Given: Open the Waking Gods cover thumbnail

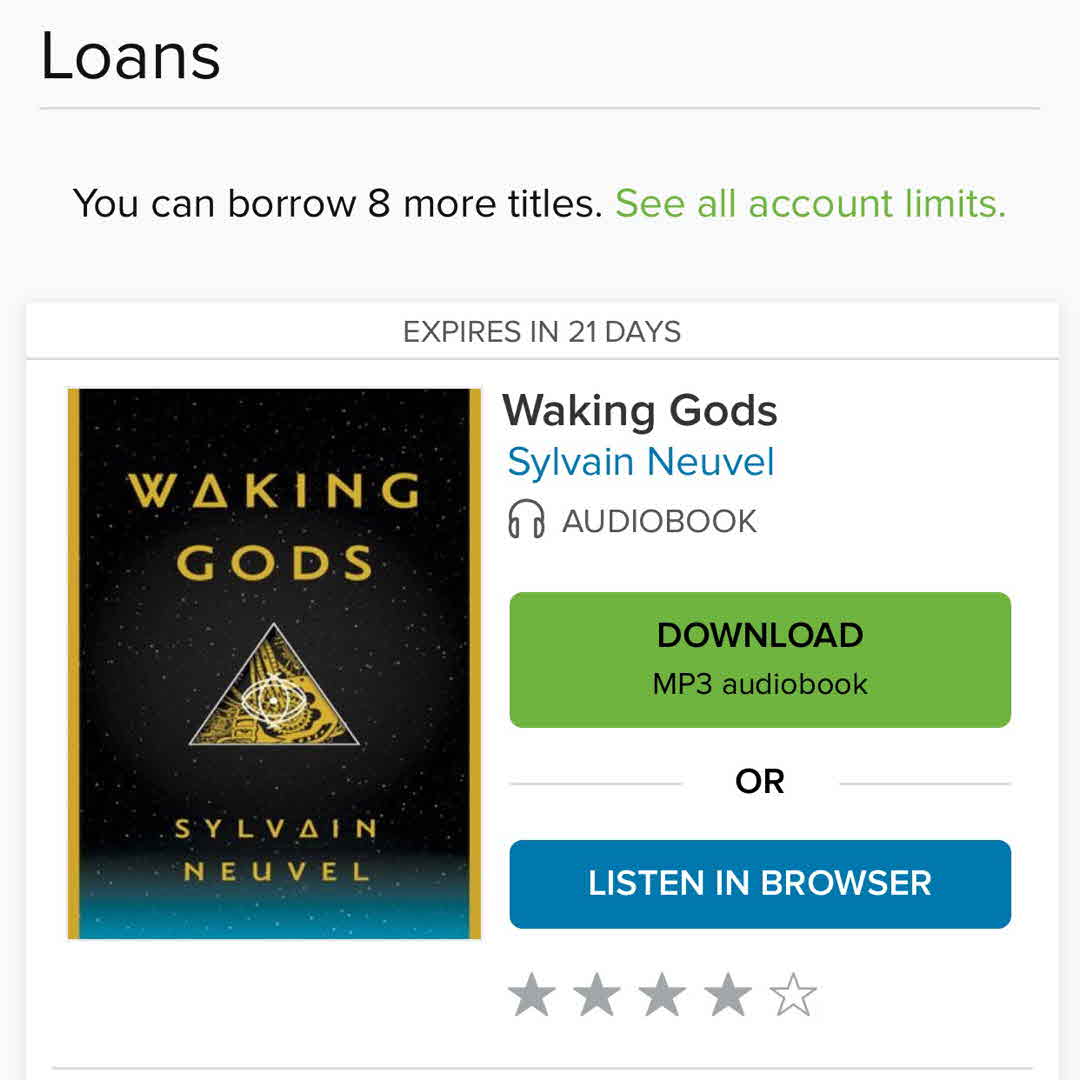Looking at the screenshot, I should click(274, 663).
